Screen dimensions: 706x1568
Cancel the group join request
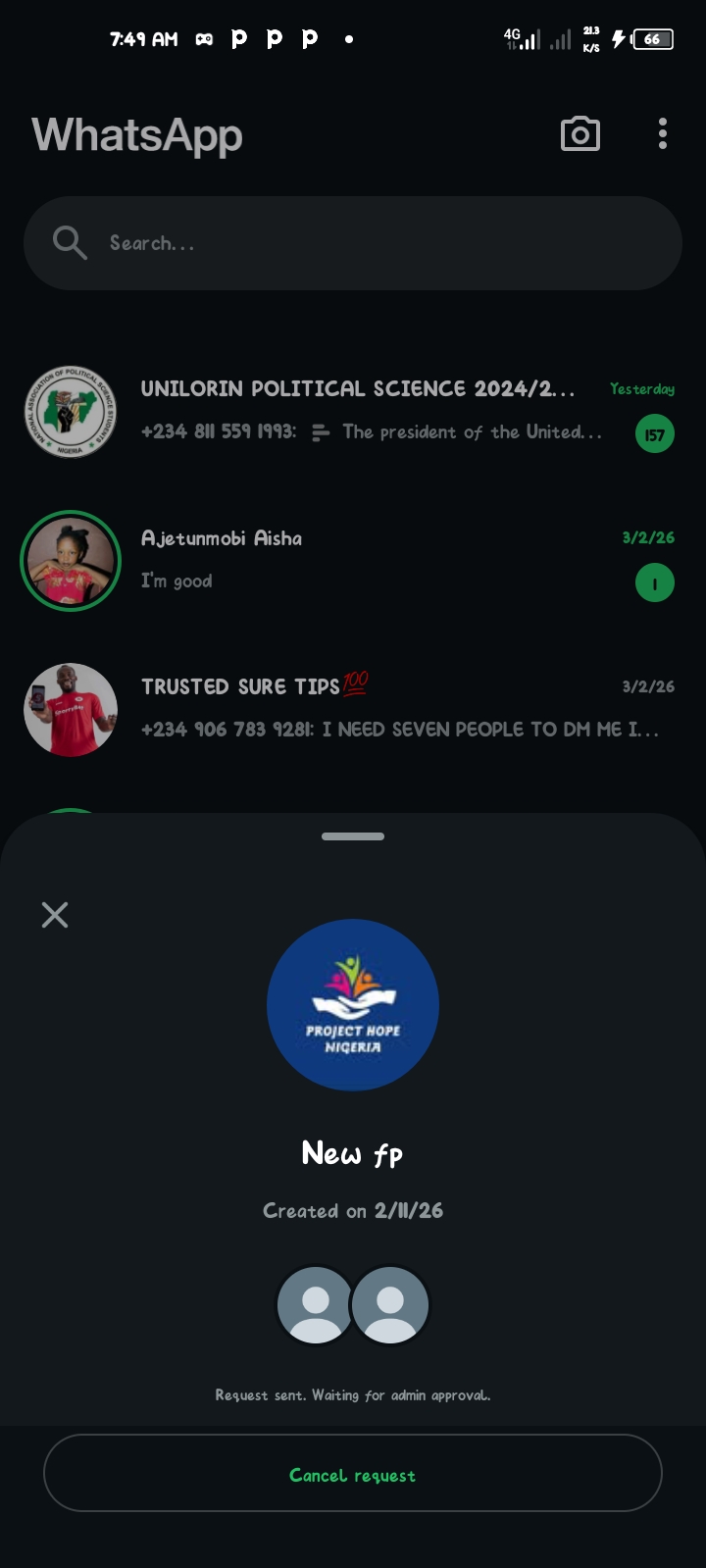353,1474
